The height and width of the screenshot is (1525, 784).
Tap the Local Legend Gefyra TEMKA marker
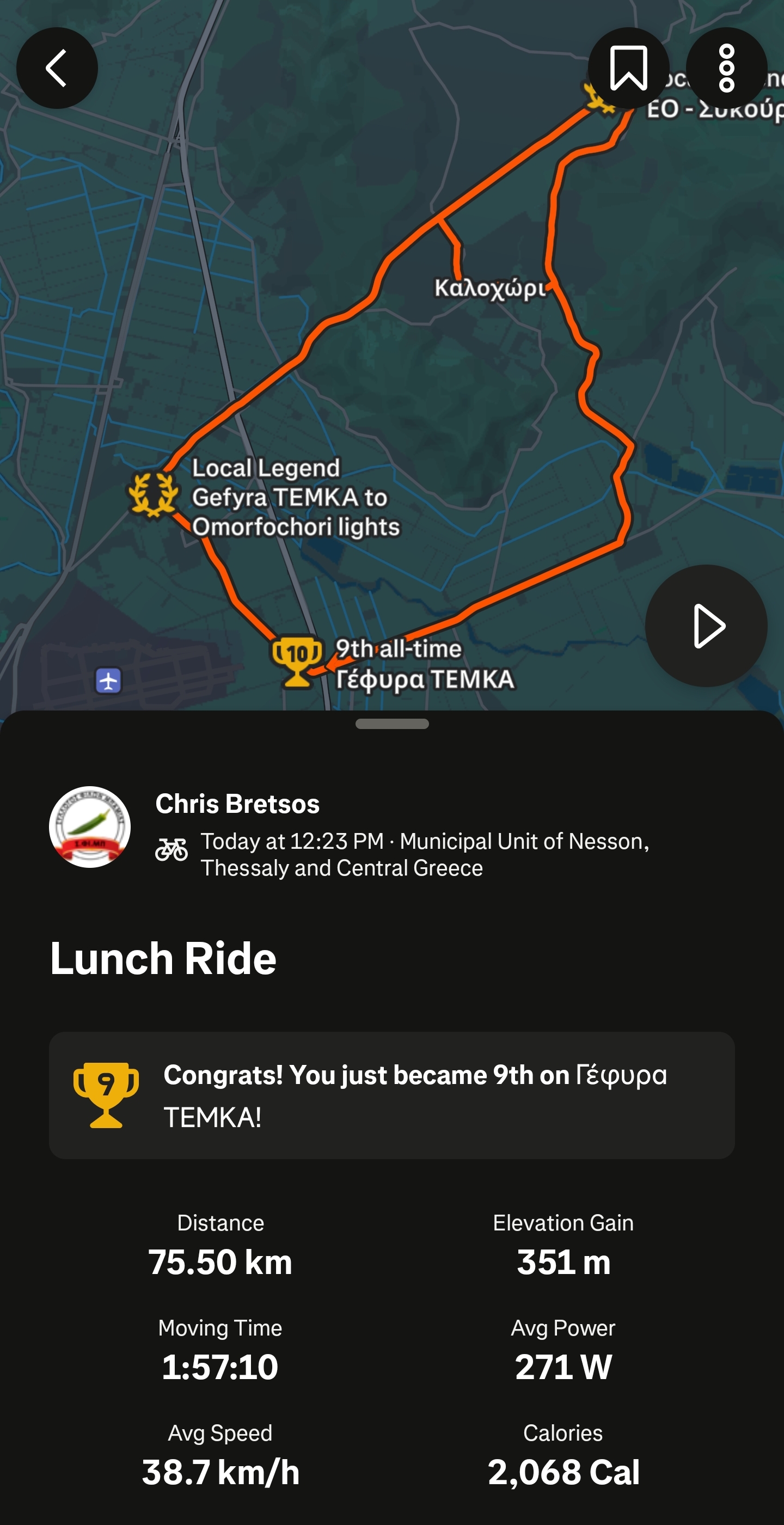[154, 494]
